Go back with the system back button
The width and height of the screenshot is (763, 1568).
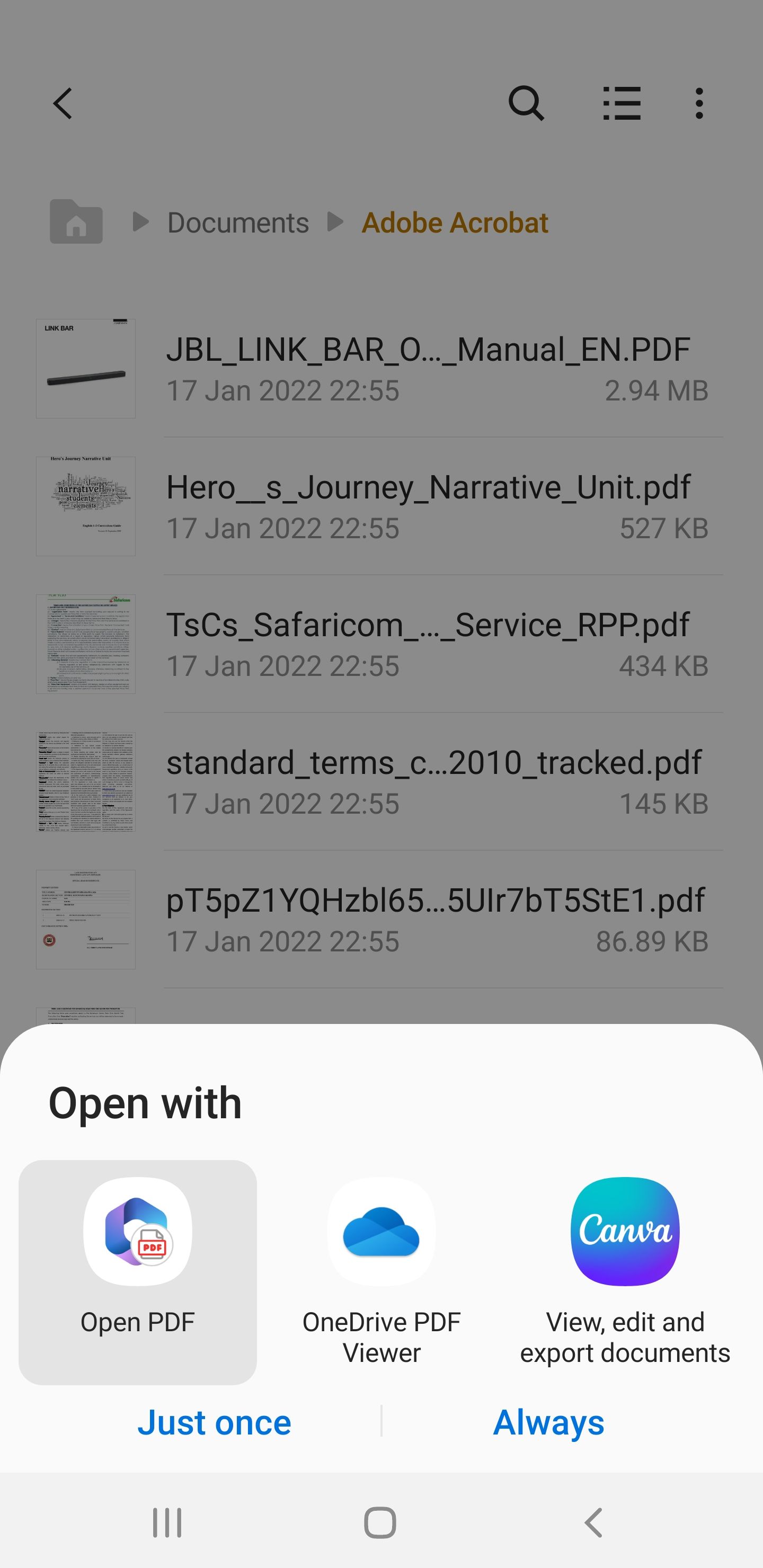pos(594,1523)
